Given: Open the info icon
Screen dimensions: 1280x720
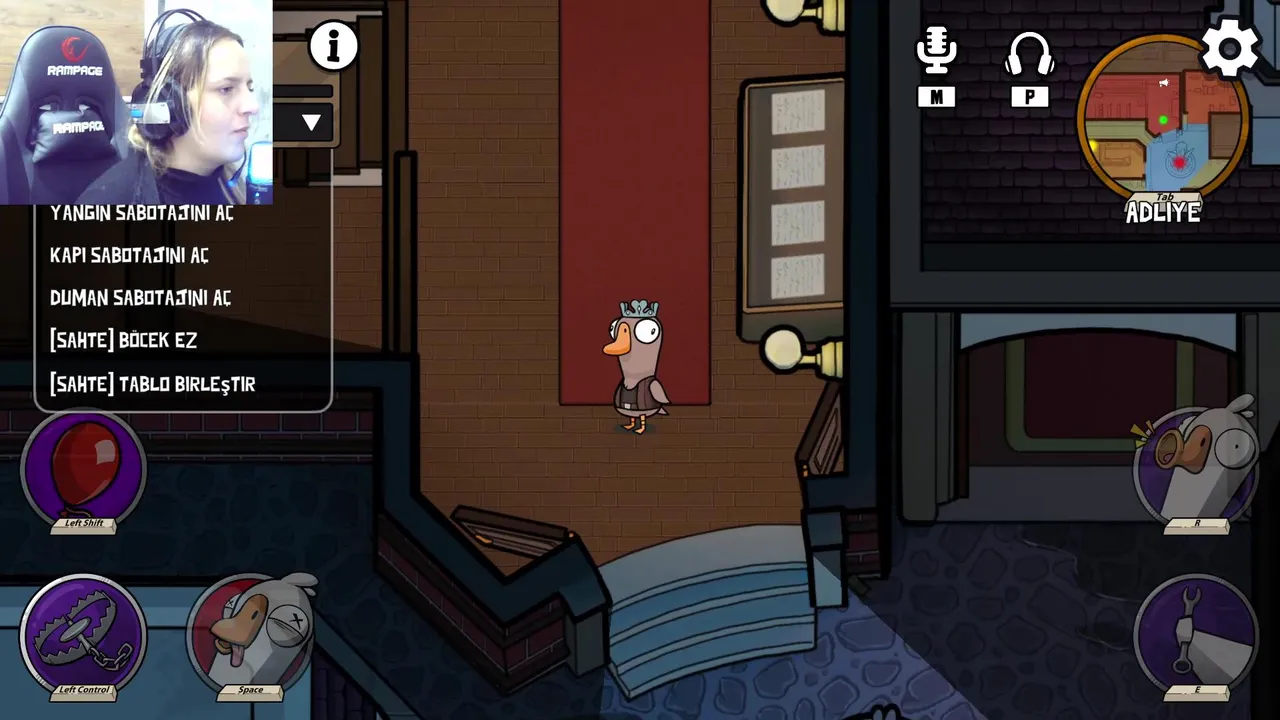Looking at the screenshot, I should tap(333, 46).
